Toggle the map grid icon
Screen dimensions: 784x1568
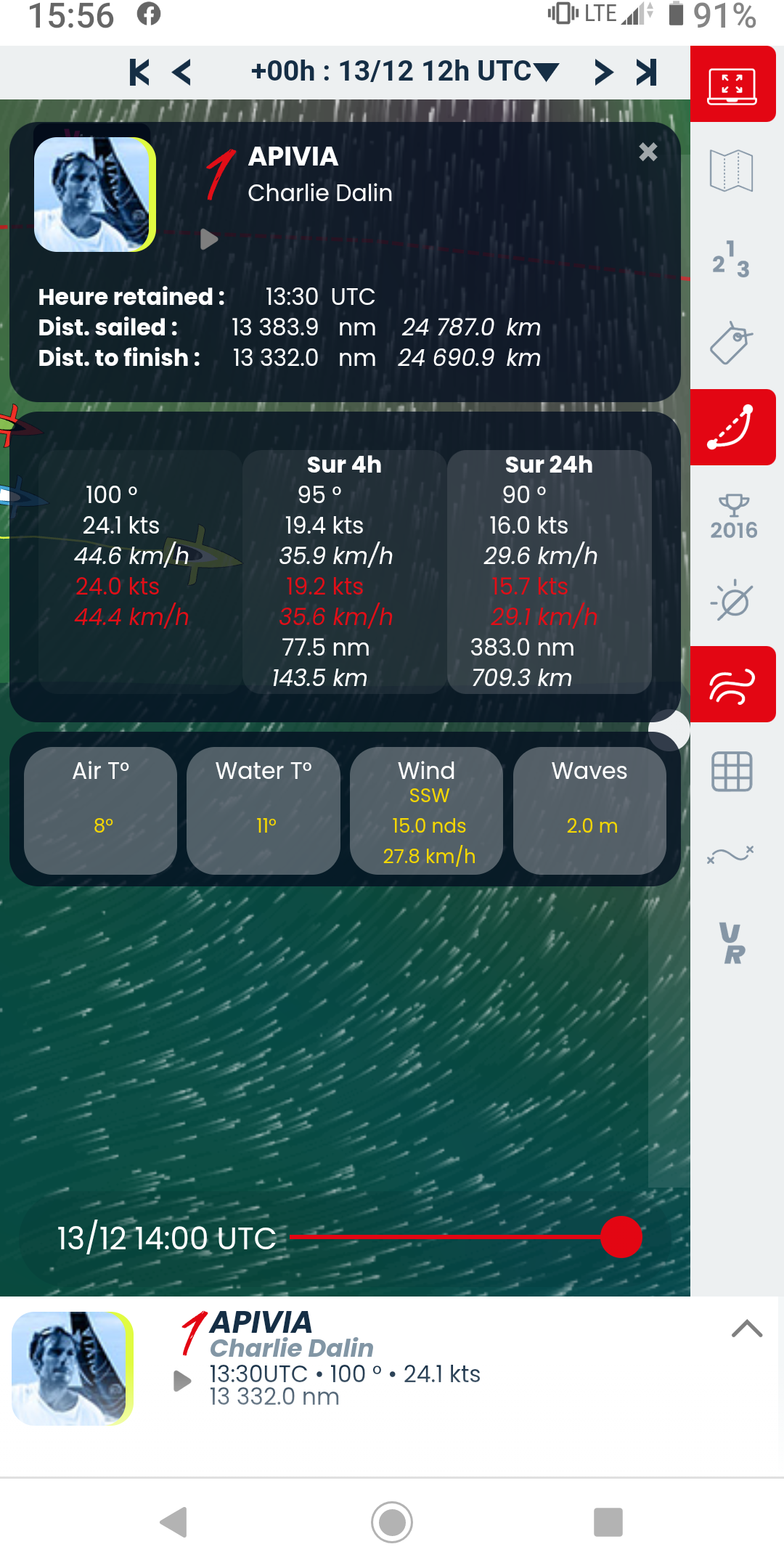tap(732, 771)
